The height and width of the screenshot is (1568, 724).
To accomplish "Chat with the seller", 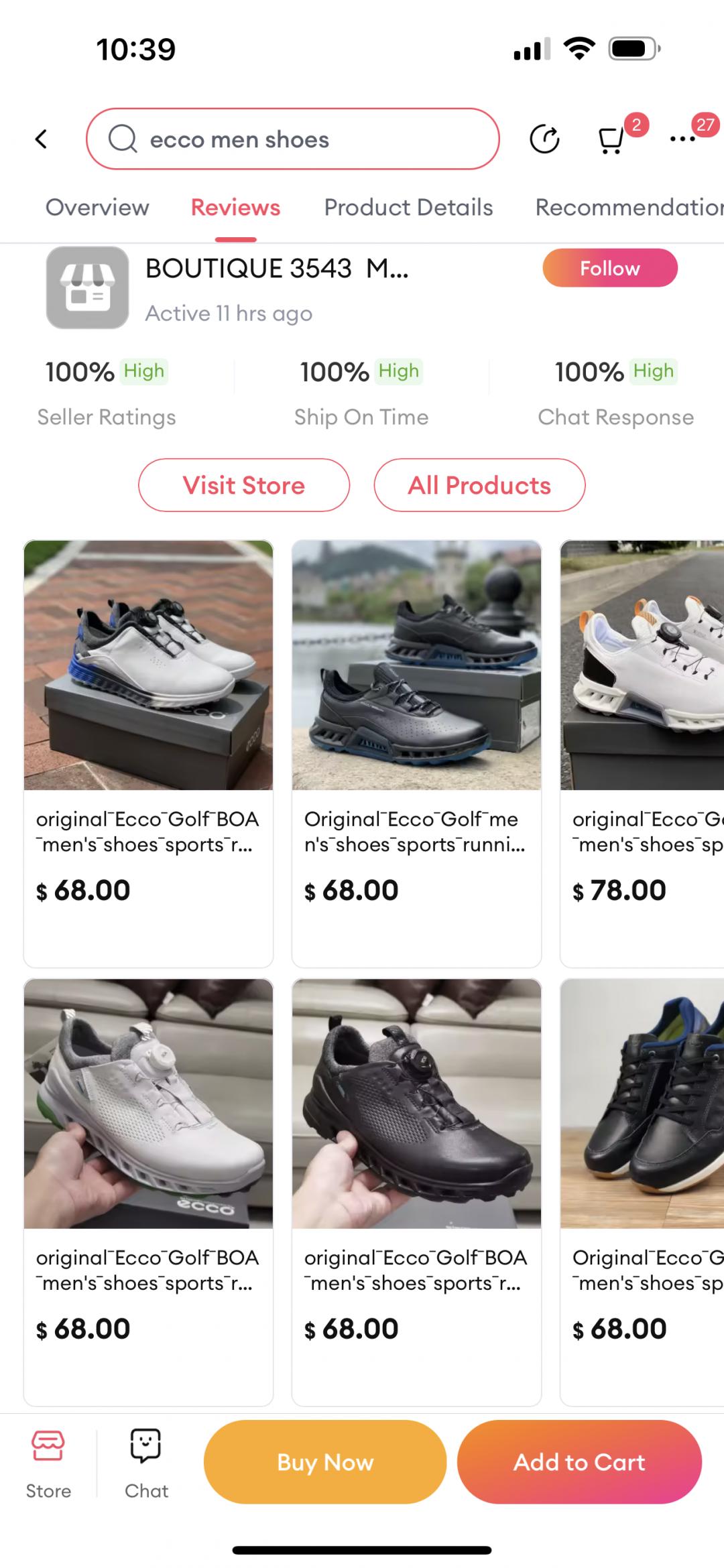I will click(146, 1464).
